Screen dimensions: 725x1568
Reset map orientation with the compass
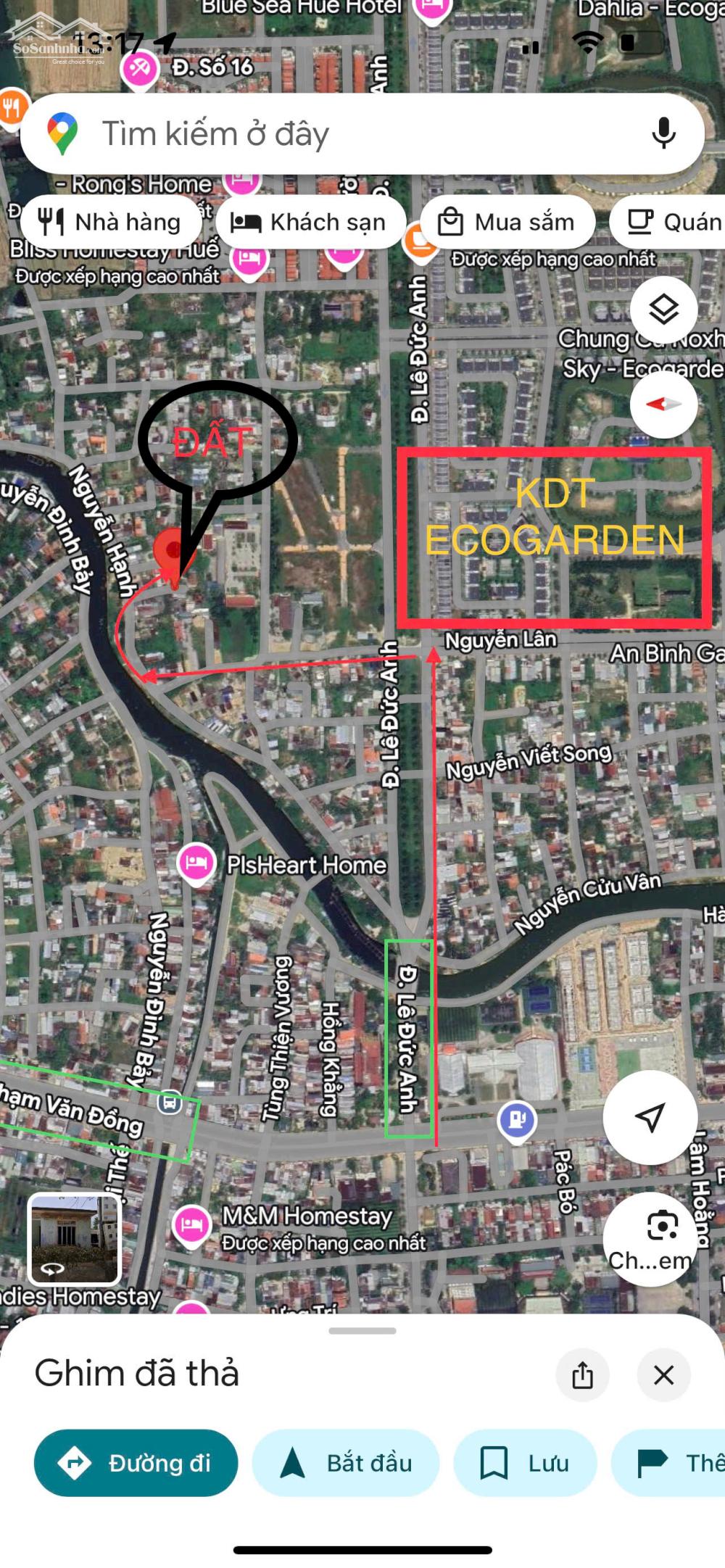pos(663,404)
